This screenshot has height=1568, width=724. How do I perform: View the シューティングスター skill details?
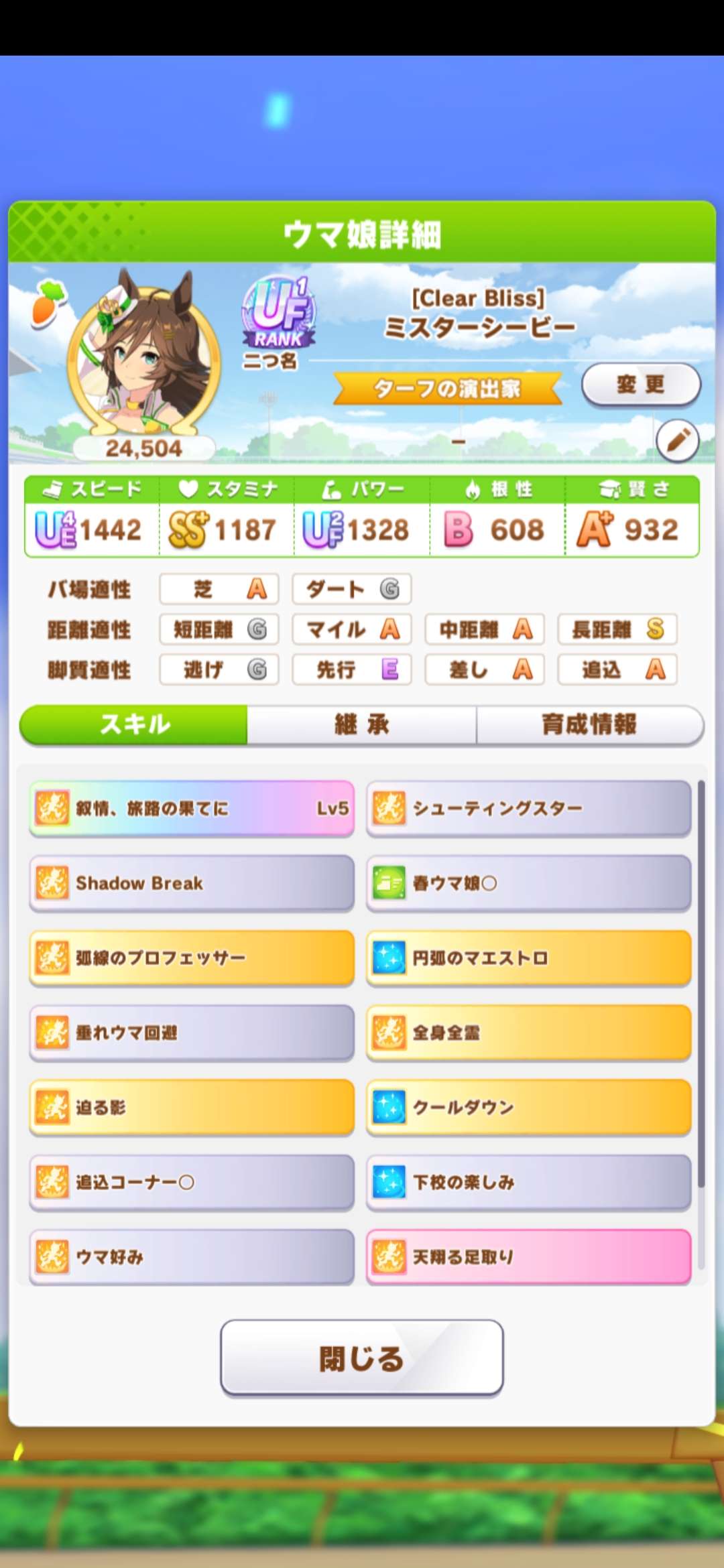pos(528,808)
